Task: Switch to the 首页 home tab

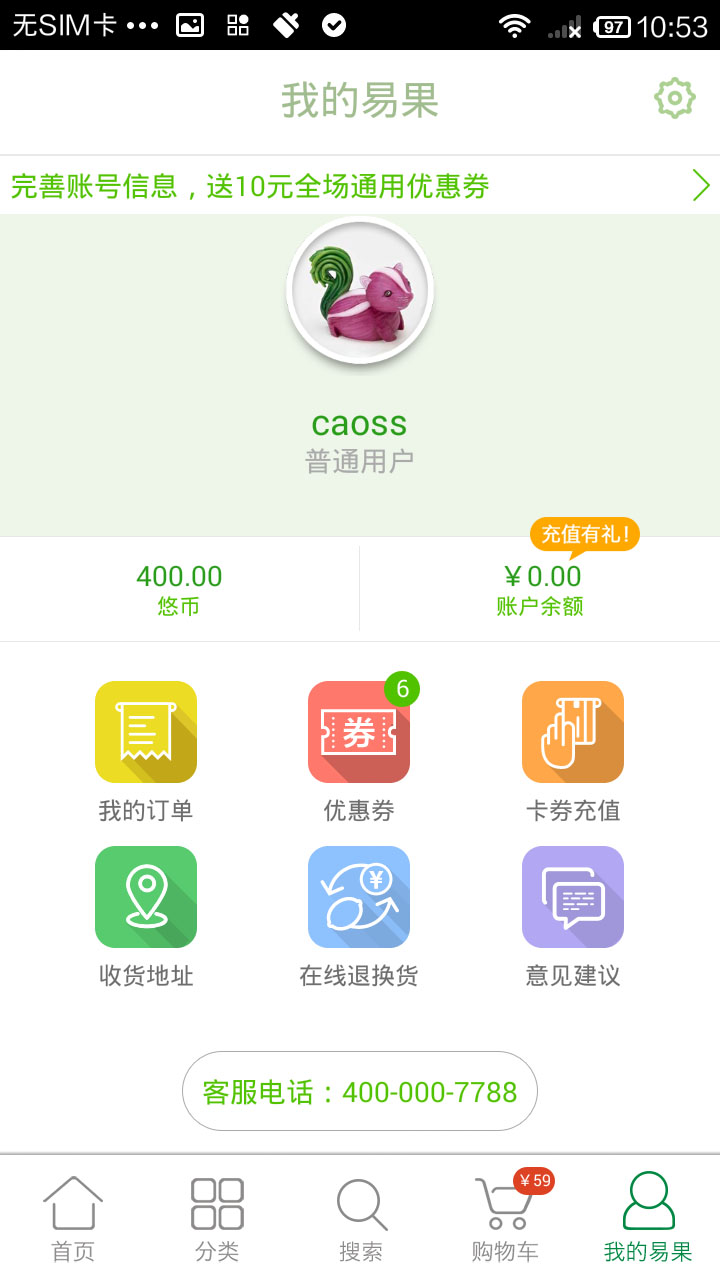Action: coord(72,1218)
